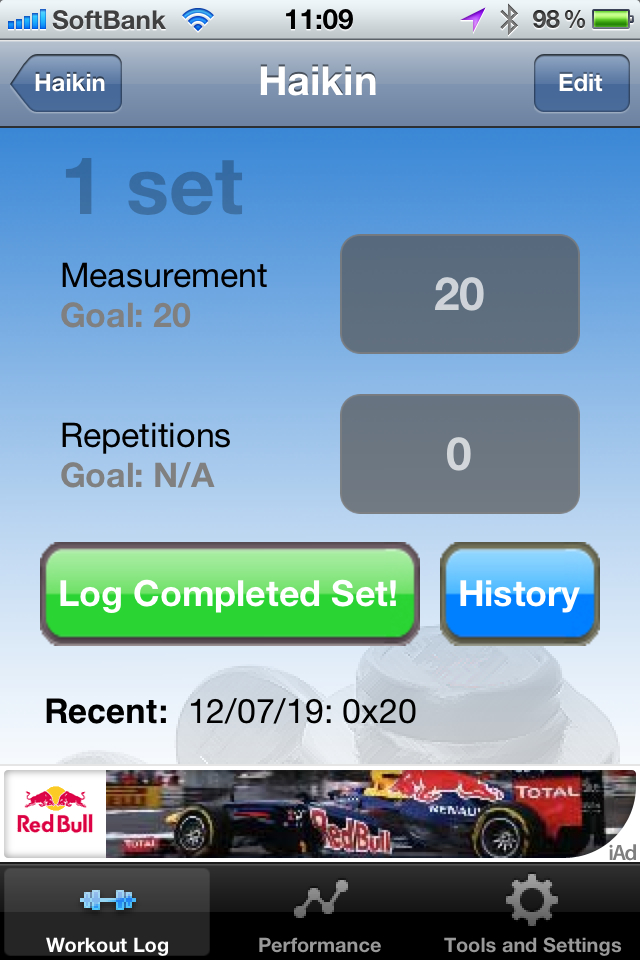This screenshot has height=960, width=640.
Task: Change the Repetitions value field
Action: pos(459,454)
